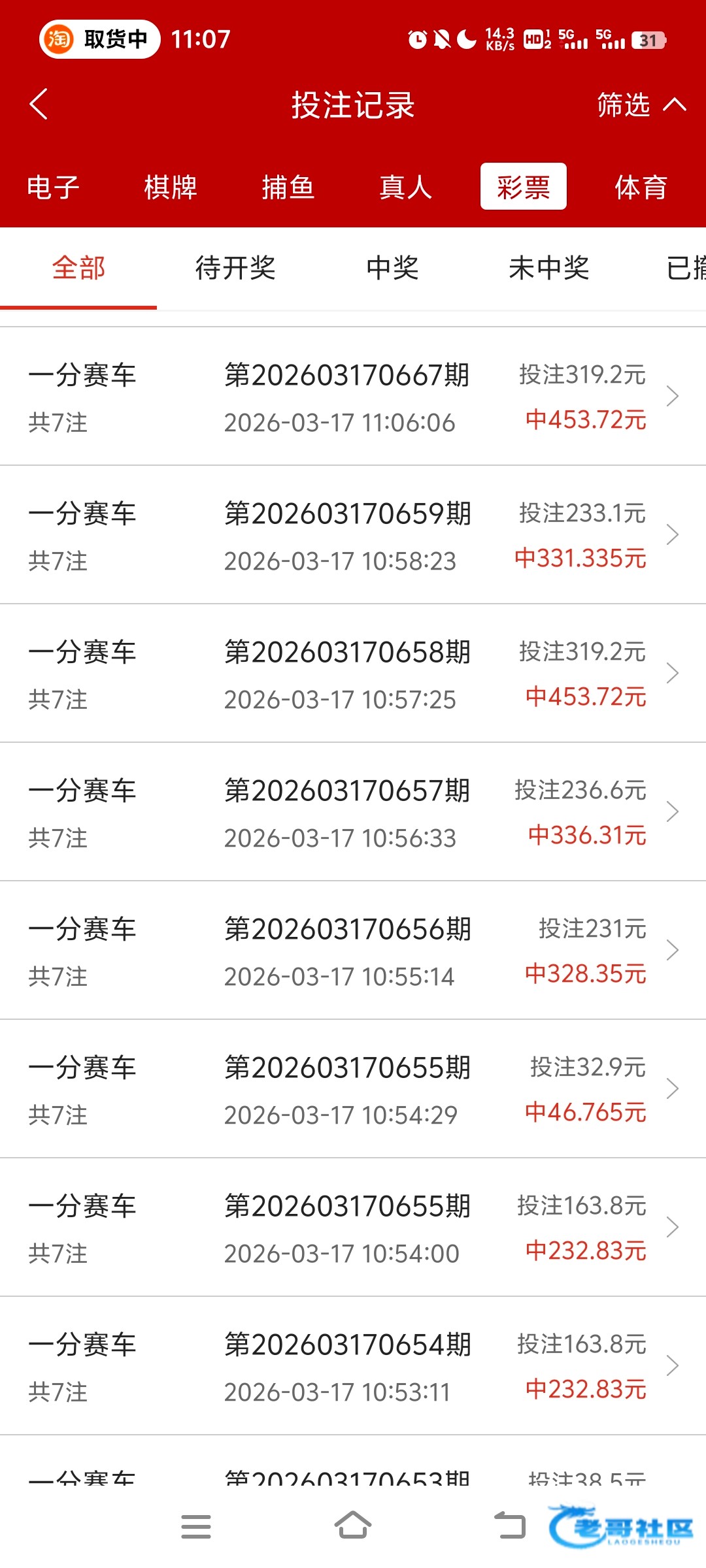Open the system recent apps menu
This screenshot has height=1568, width=706.
196,1527
